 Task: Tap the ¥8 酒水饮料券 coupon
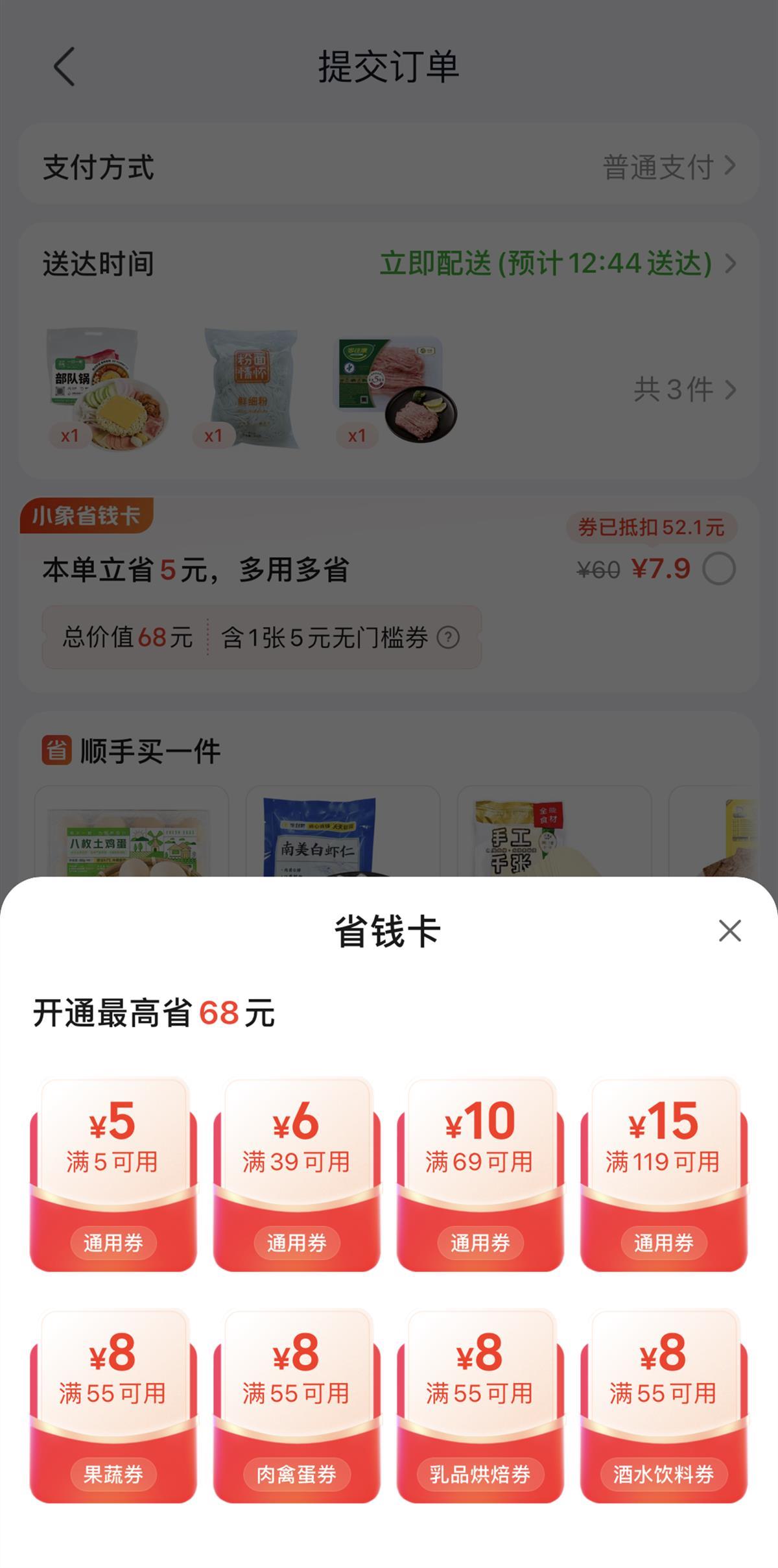(663, 1406)
